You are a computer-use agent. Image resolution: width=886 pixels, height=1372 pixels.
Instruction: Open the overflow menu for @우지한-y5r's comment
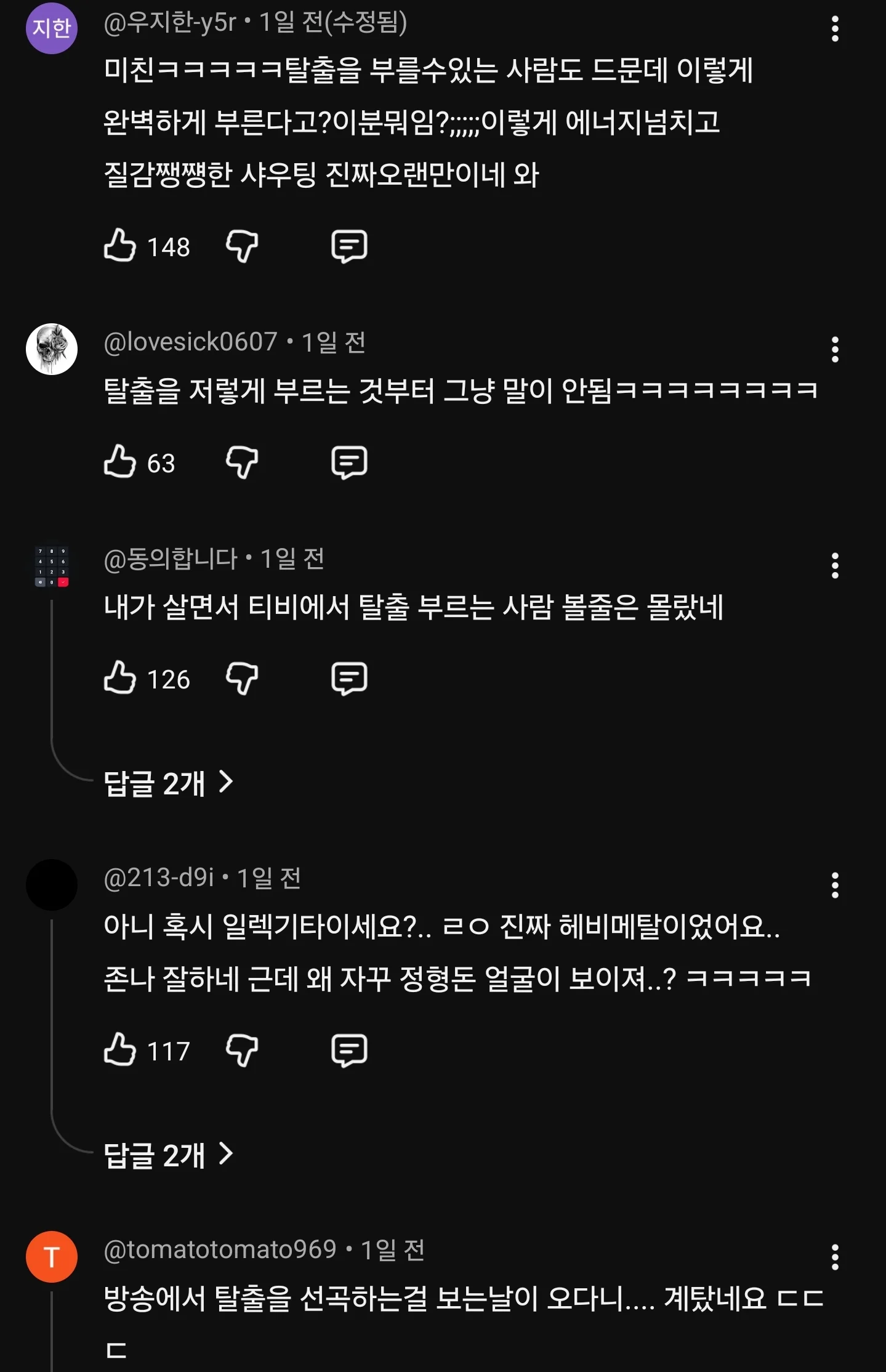click(835, 29)
